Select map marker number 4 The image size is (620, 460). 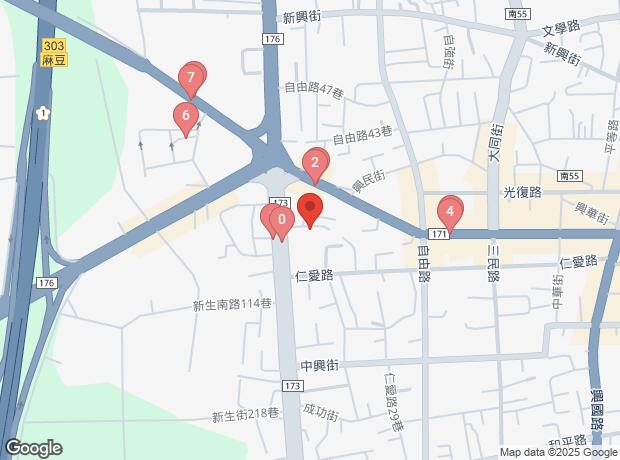(450, 214)
